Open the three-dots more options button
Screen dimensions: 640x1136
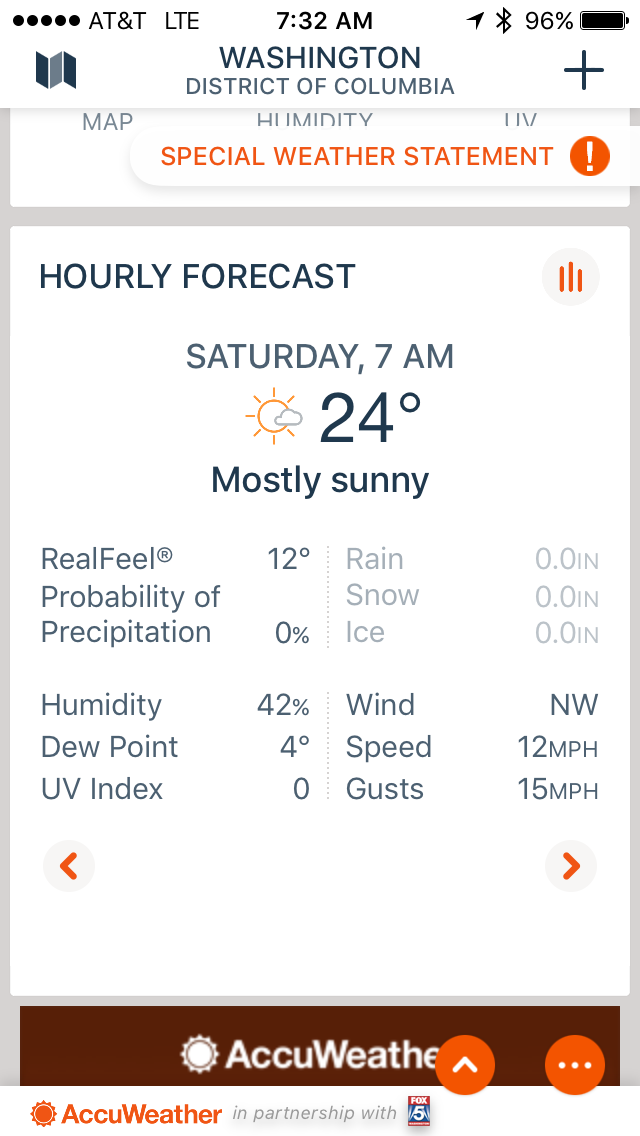coord(575,1064)
